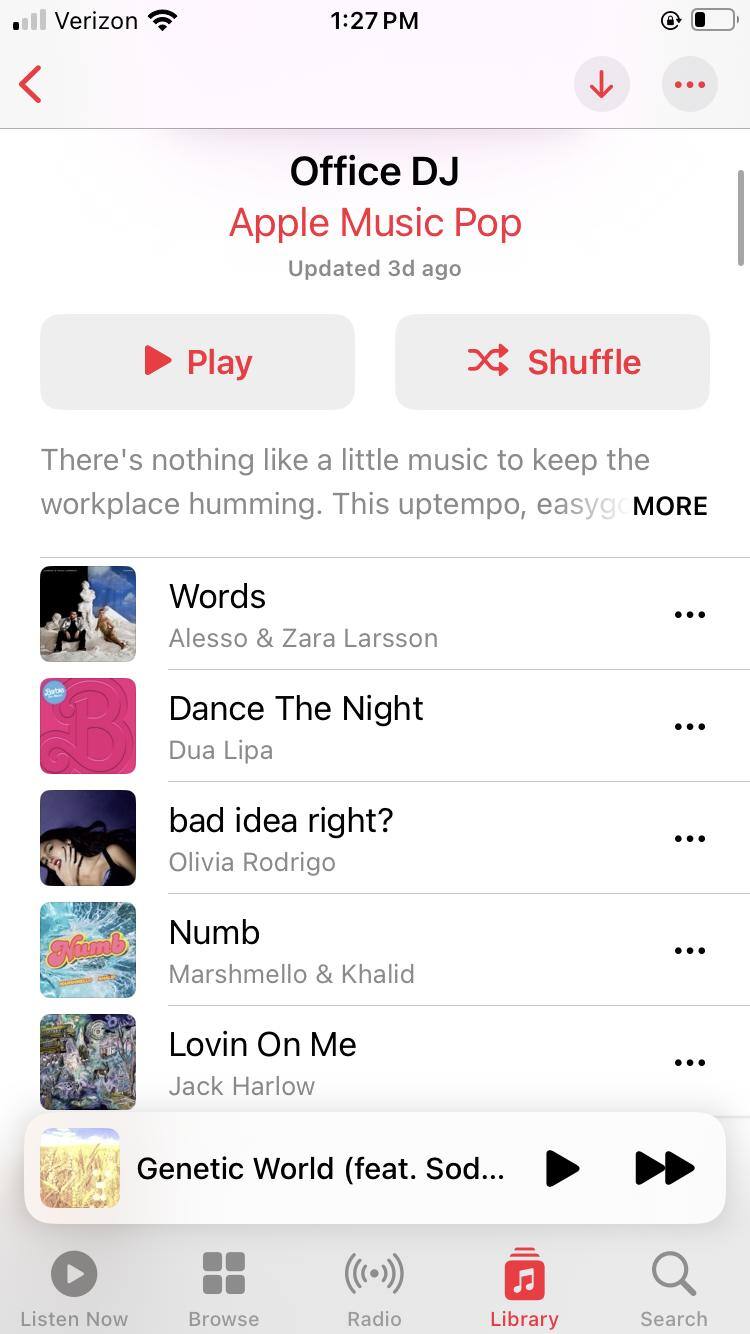Open more options for bad idea right?
This screenshot has height=1334, width=750.
(689, 839)
